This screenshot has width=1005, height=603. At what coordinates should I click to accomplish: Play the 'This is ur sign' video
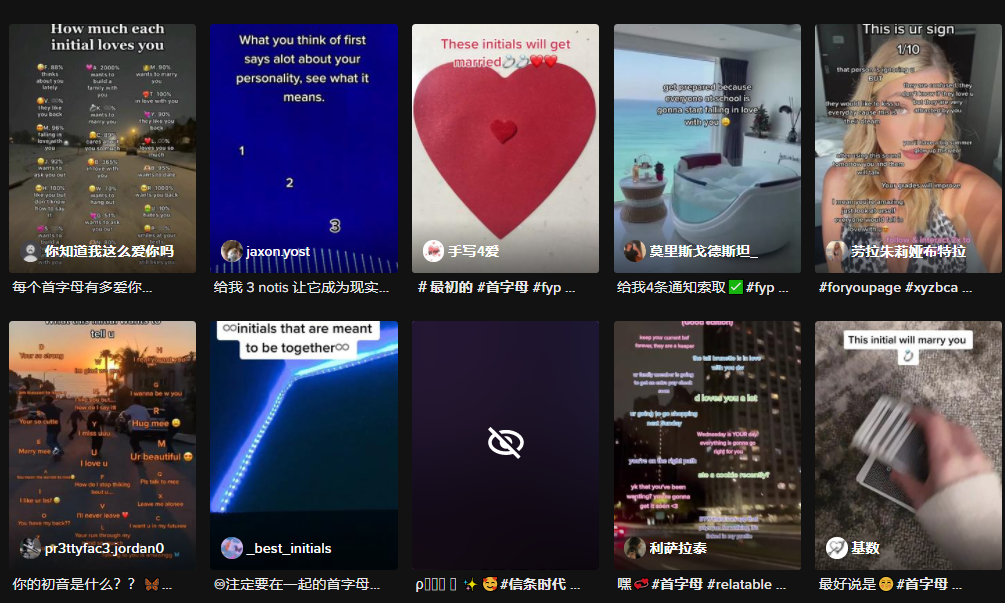(908, 140)
